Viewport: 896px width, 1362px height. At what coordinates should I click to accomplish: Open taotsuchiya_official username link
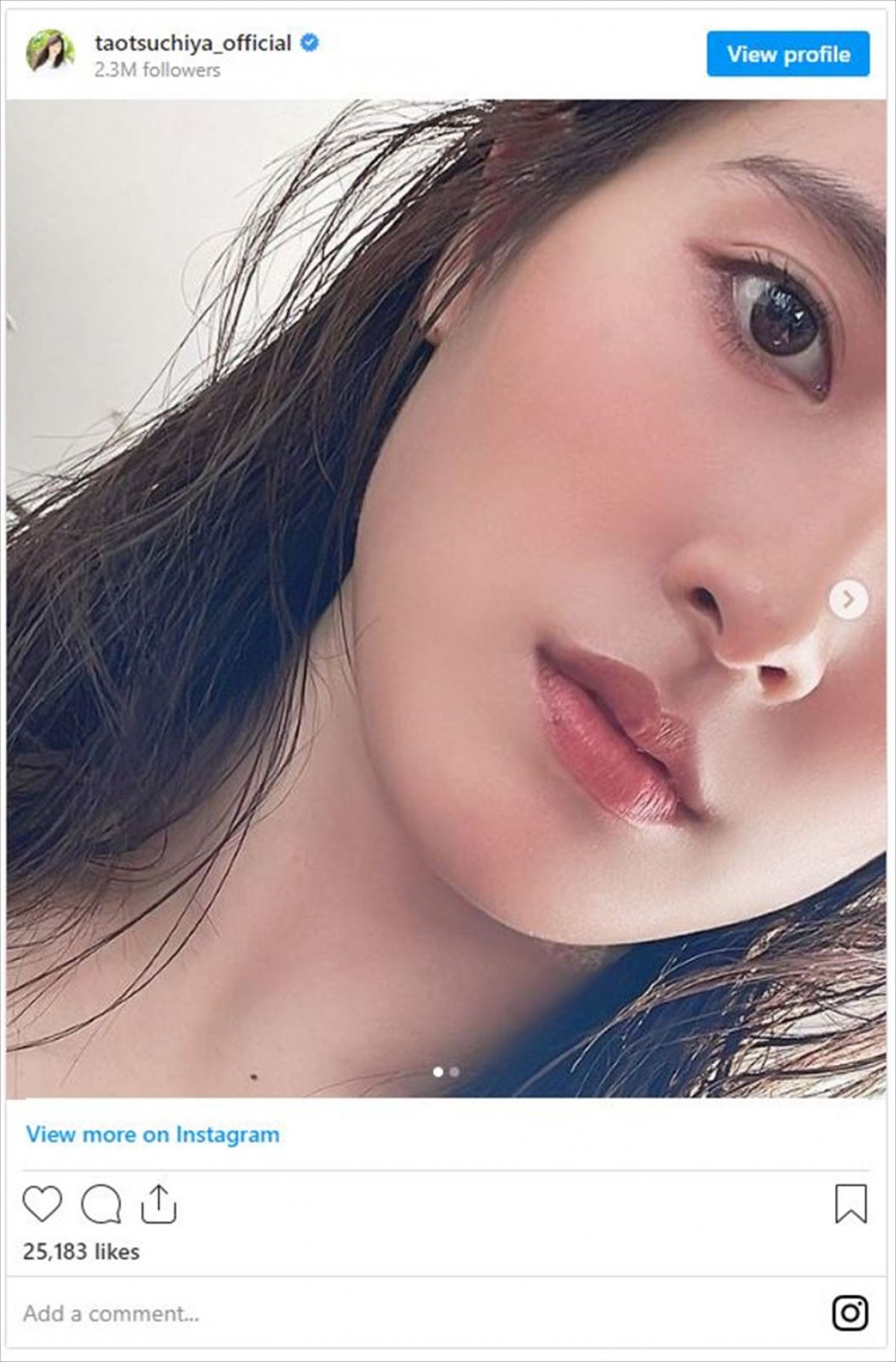click(193, 43)
